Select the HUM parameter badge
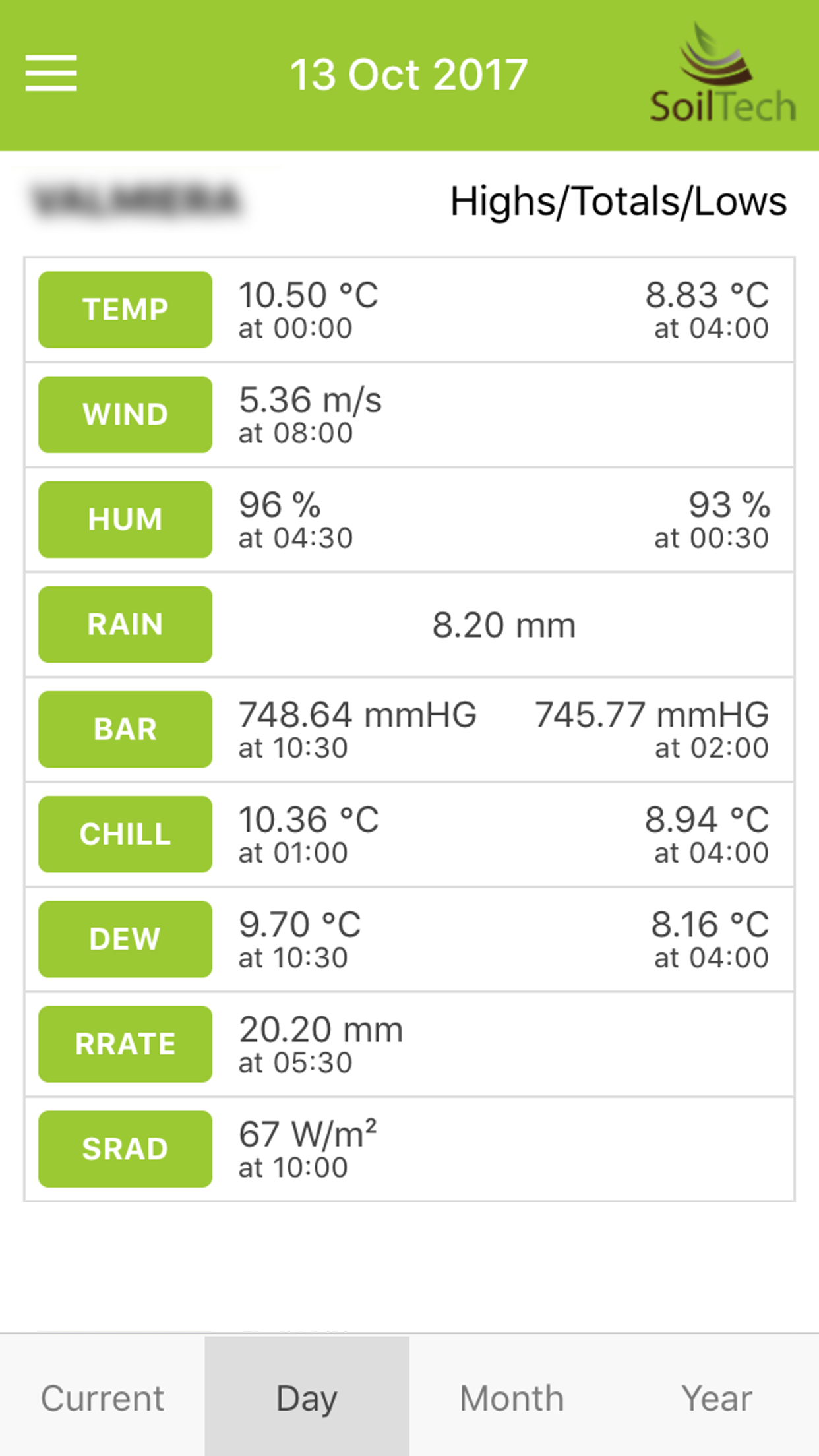The height and width of the screenshot is (1456, 819). 125,520
